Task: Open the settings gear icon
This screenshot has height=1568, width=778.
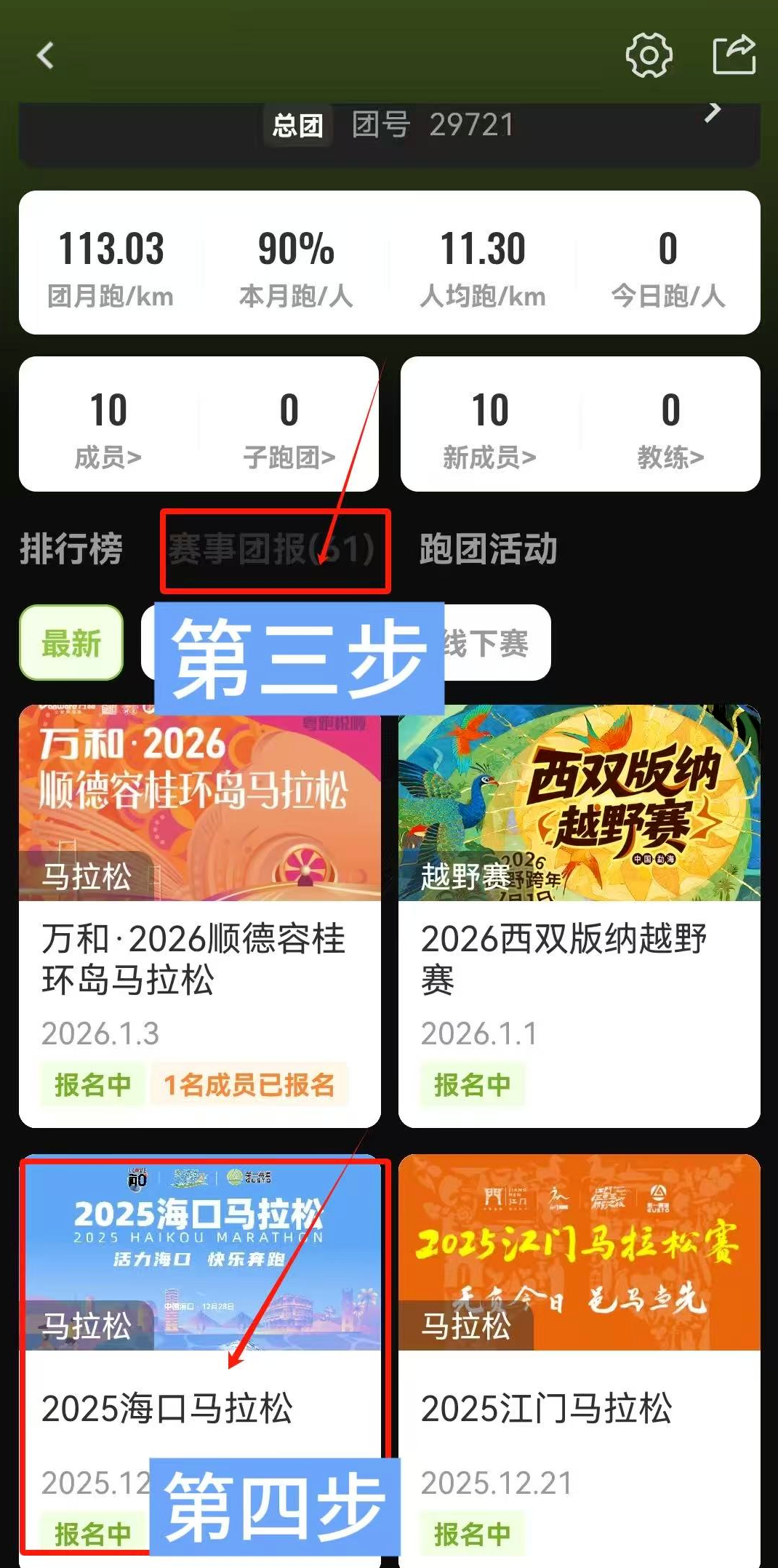Action: pos(649,55)
